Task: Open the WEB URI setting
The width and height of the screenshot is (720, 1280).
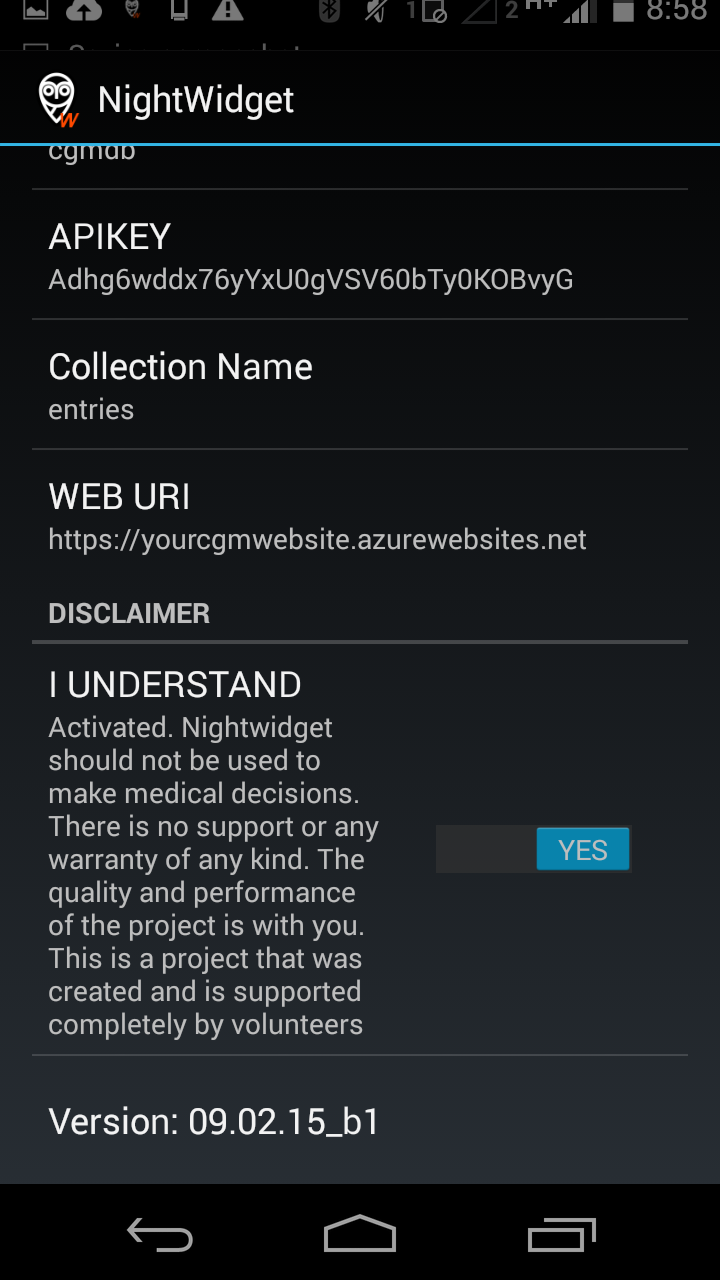Action: (360, 516)
